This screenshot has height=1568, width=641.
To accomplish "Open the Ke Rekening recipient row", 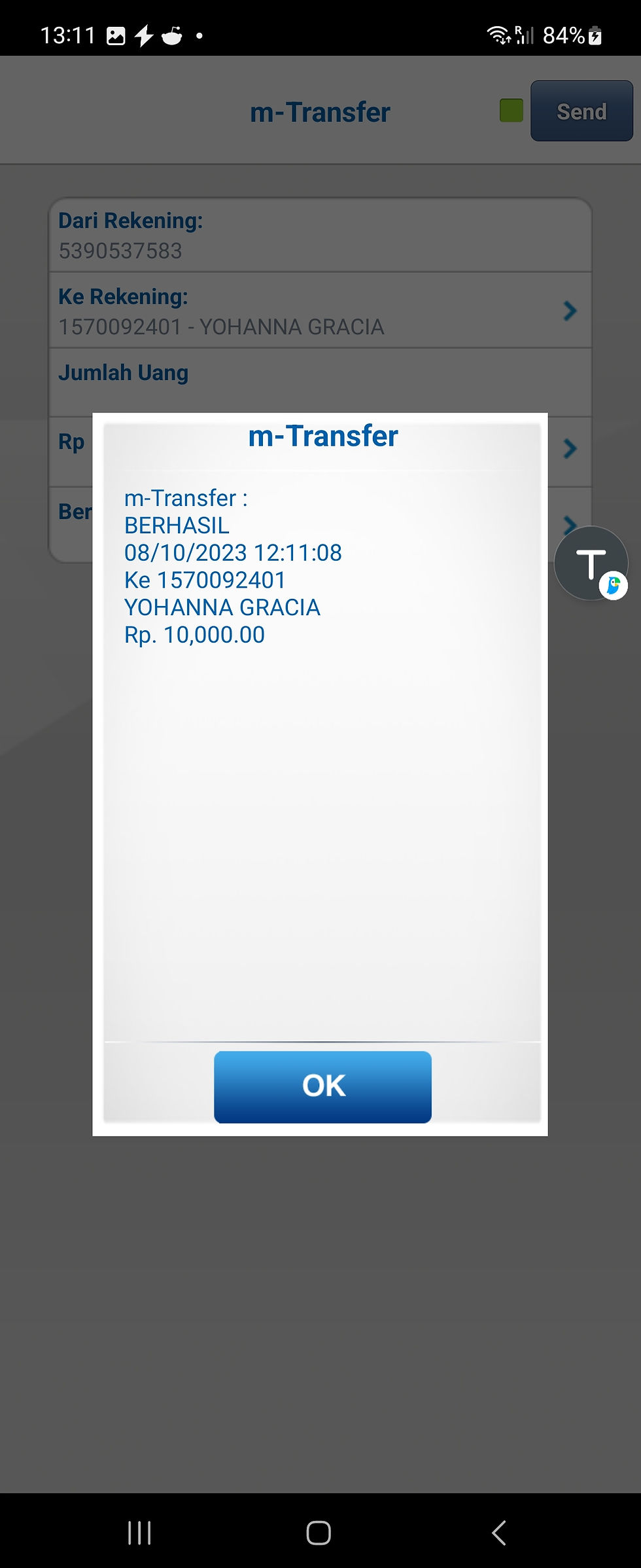I will [320, 311].
